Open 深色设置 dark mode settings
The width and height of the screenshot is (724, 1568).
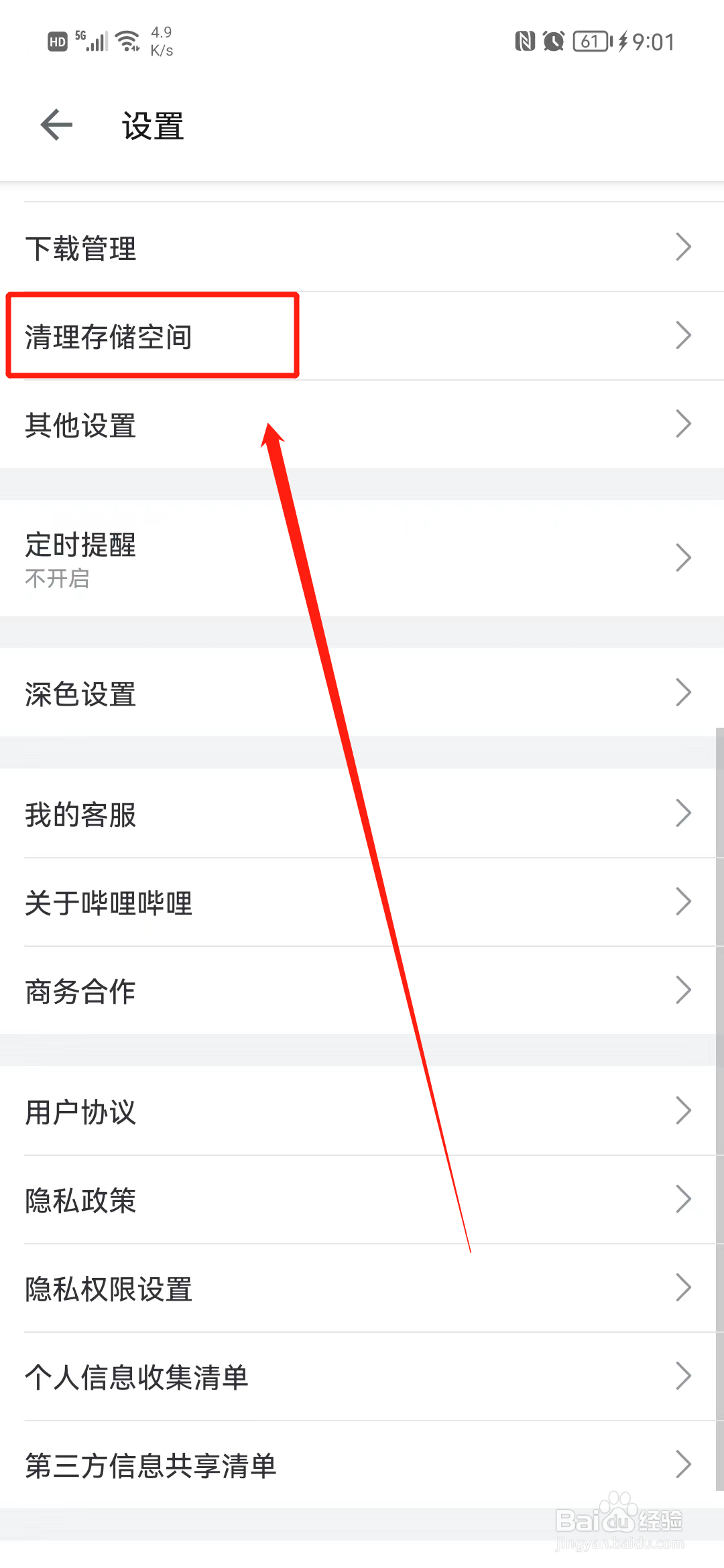pyautogui.click(x=362, y=694)
